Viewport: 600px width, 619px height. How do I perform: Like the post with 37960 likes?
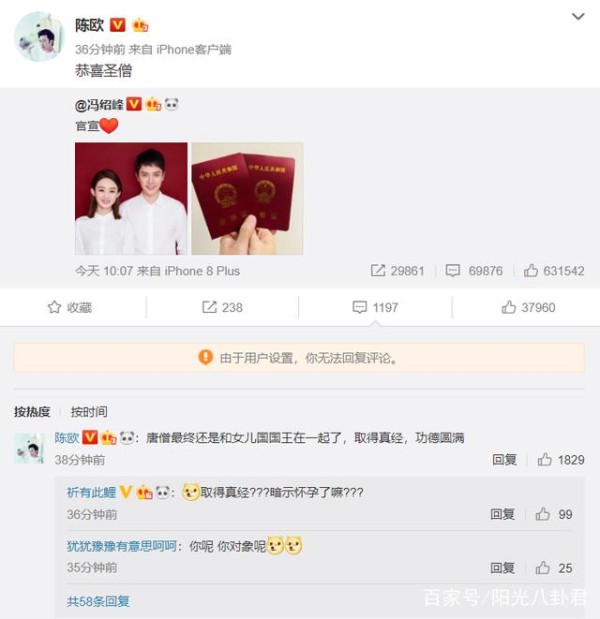click(x=528, y=307)
